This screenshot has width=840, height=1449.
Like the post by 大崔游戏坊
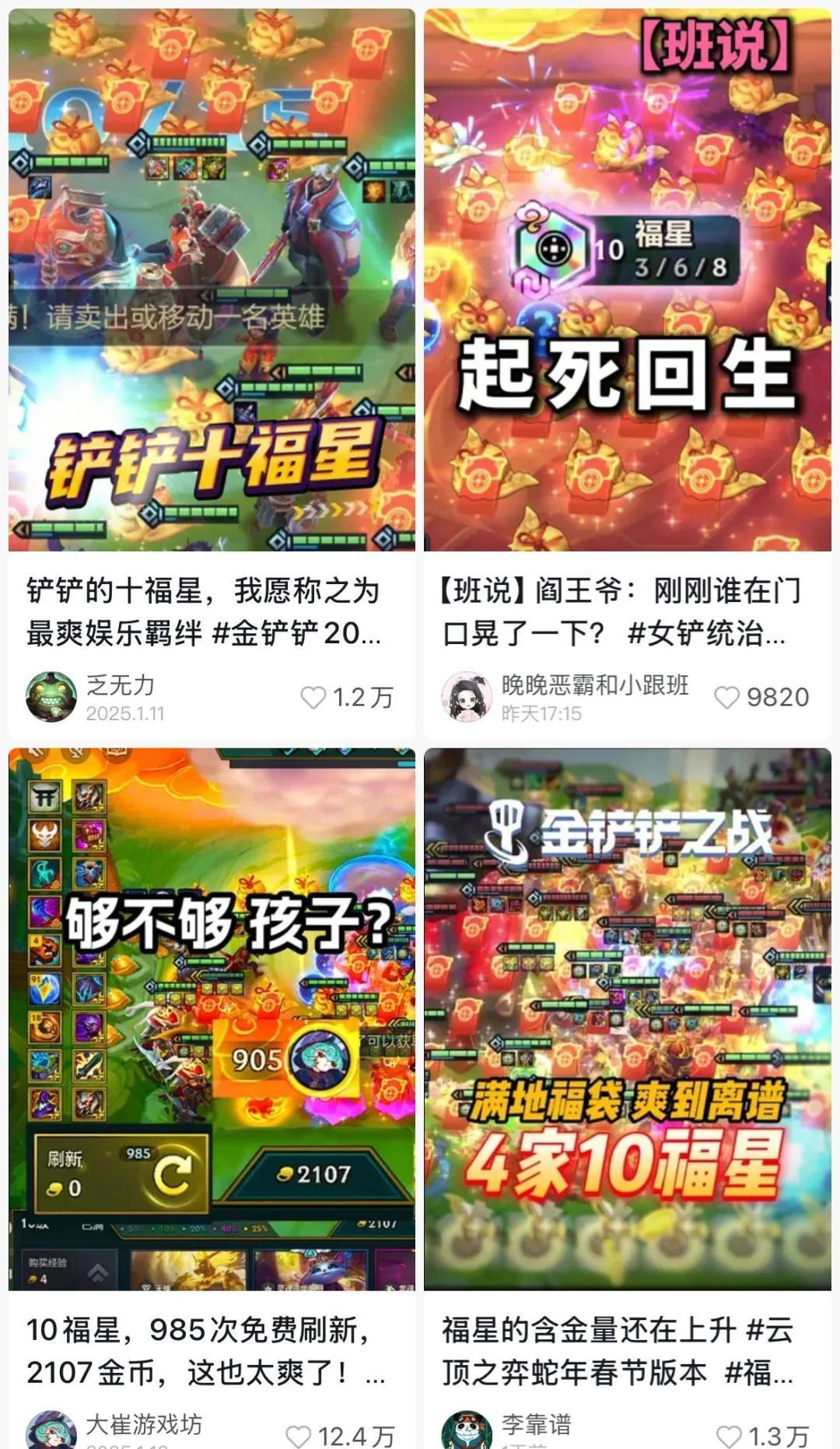pyautogui.click(x=299, y=1436)
